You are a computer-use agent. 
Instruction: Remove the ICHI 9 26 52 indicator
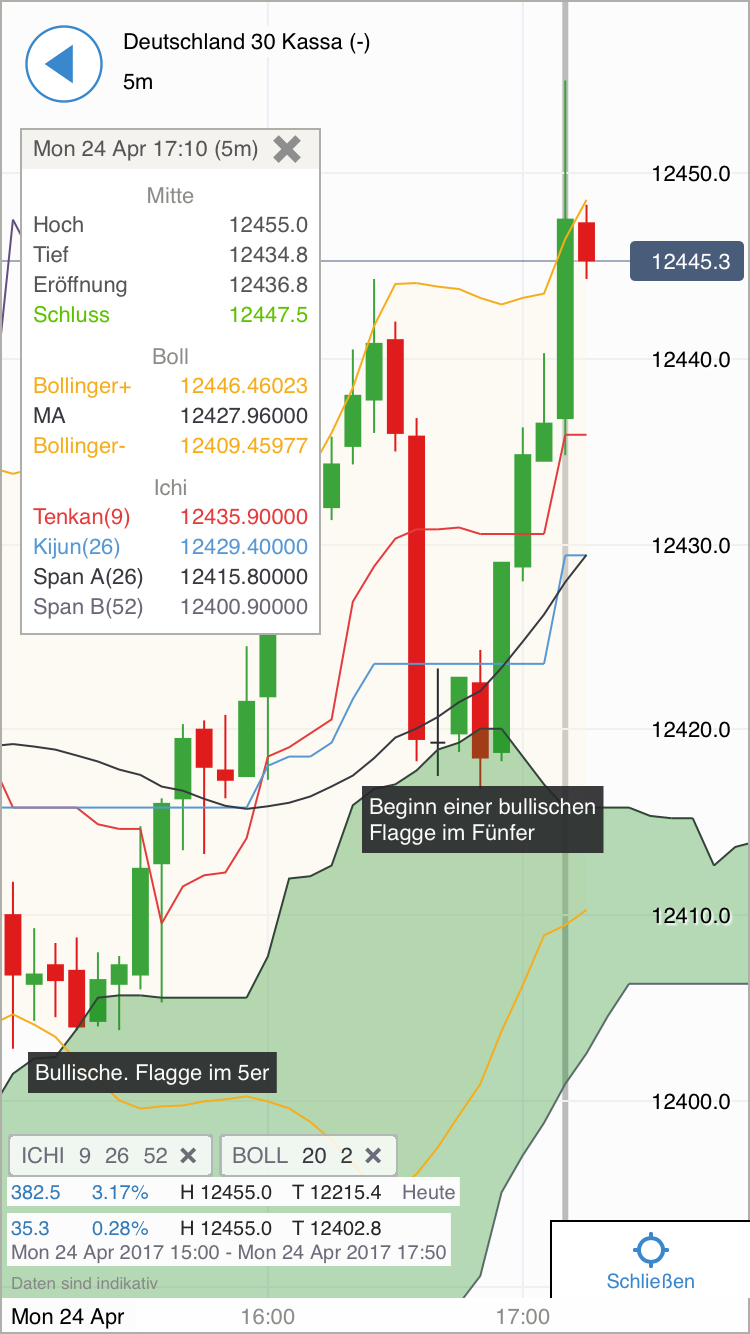click(188, 1155)
